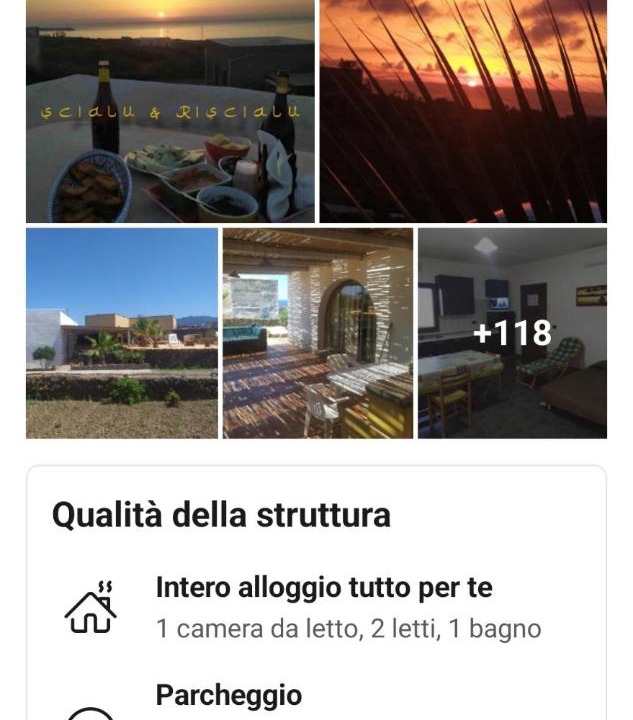View the red sunset through leaves photo
This screenshot has height=720, width=633.
pos(463,110)
